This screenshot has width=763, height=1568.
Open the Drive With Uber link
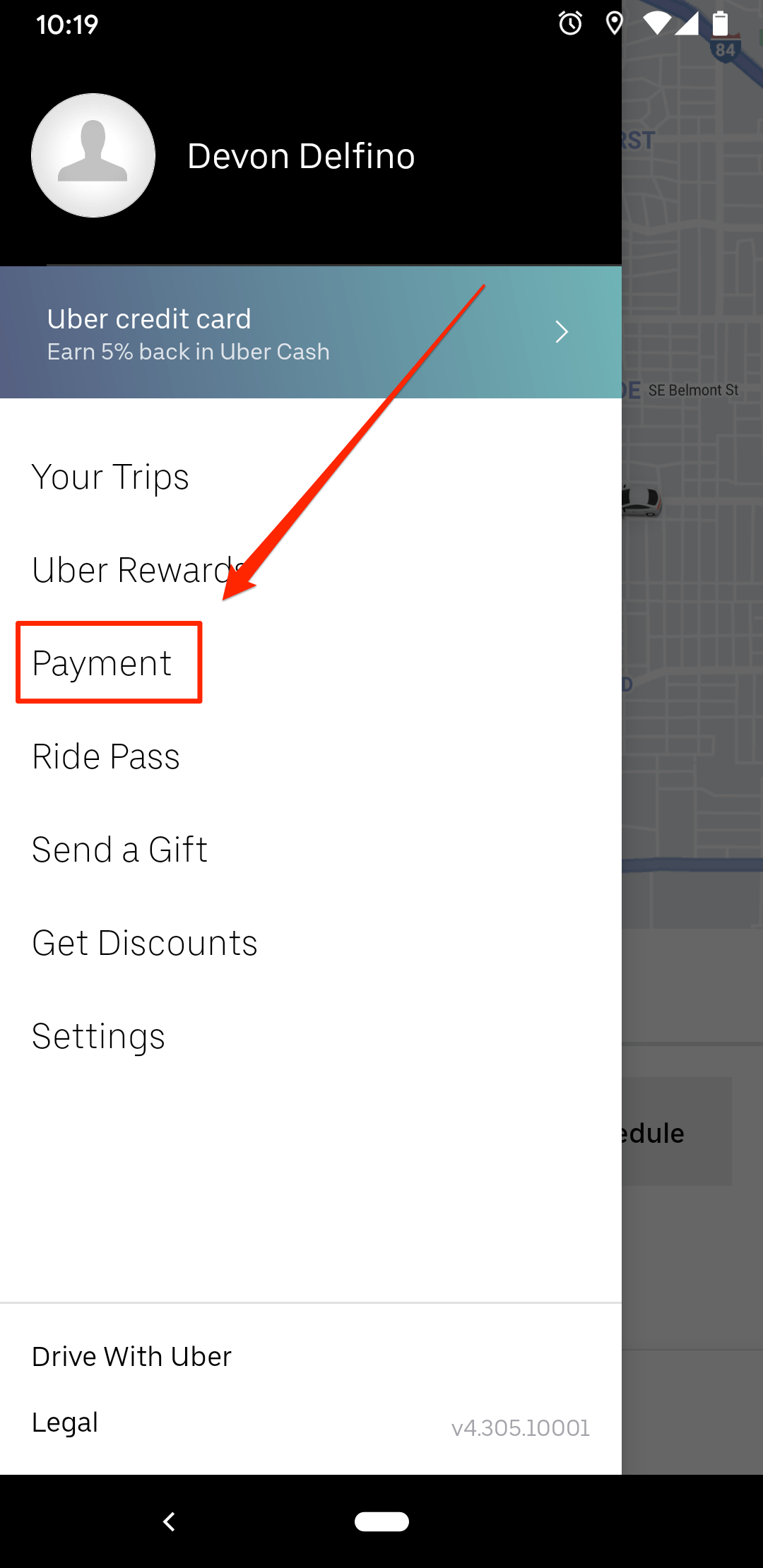pos(131,1355)
